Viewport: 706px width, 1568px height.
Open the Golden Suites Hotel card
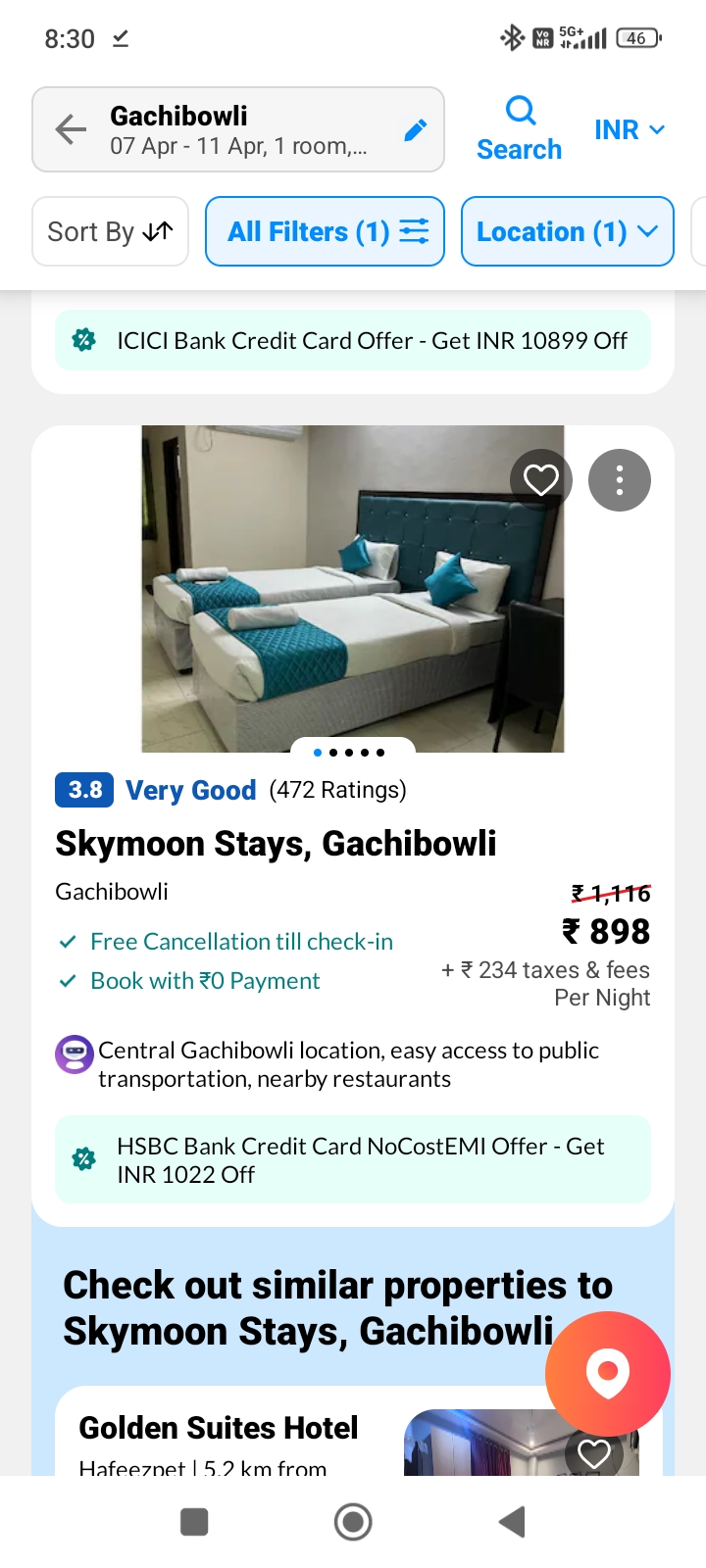coord(219,1428)
